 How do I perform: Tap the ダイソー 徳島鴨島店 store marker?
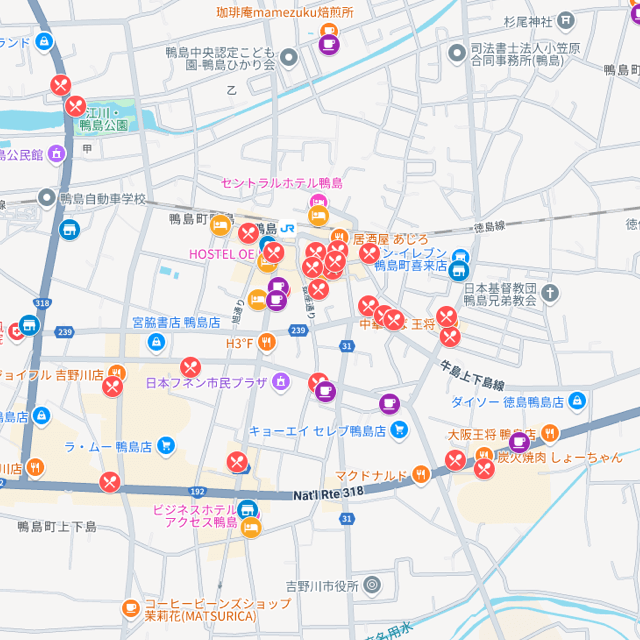click(576, 401)
